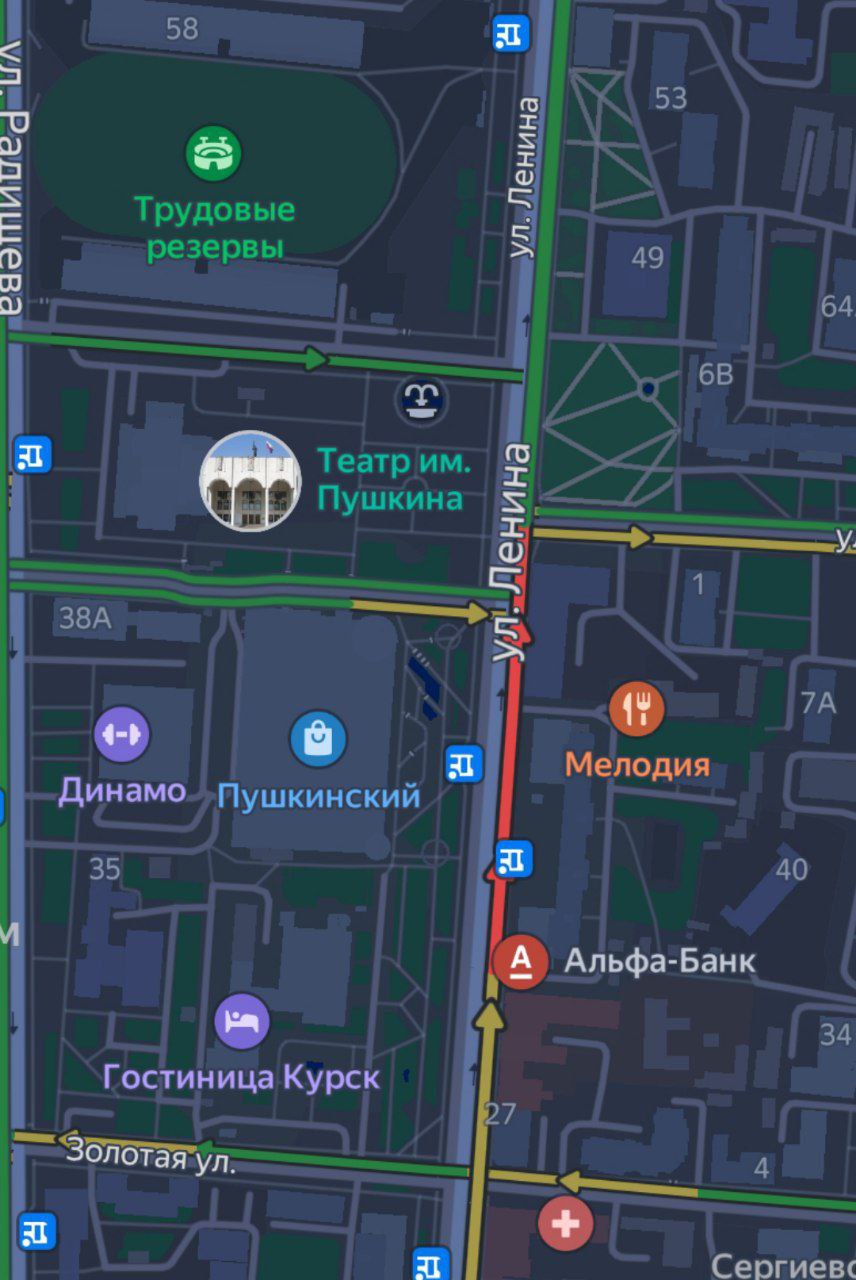
Task: Open the Гостиница Курск hotel marker
Action: (242, 1021)
